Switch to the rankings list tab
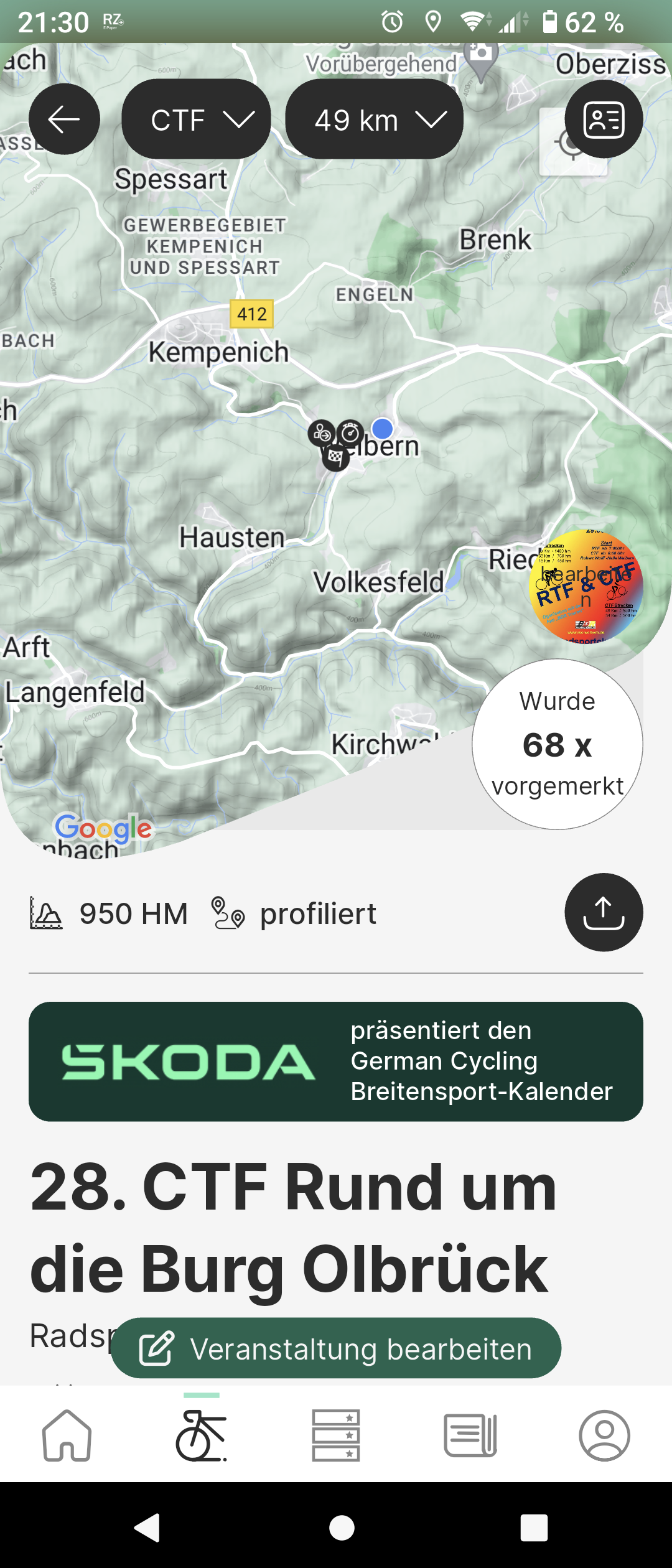Image resolution: width=672 pixels, height=1568 pixels. click(x=336, y=1436)
